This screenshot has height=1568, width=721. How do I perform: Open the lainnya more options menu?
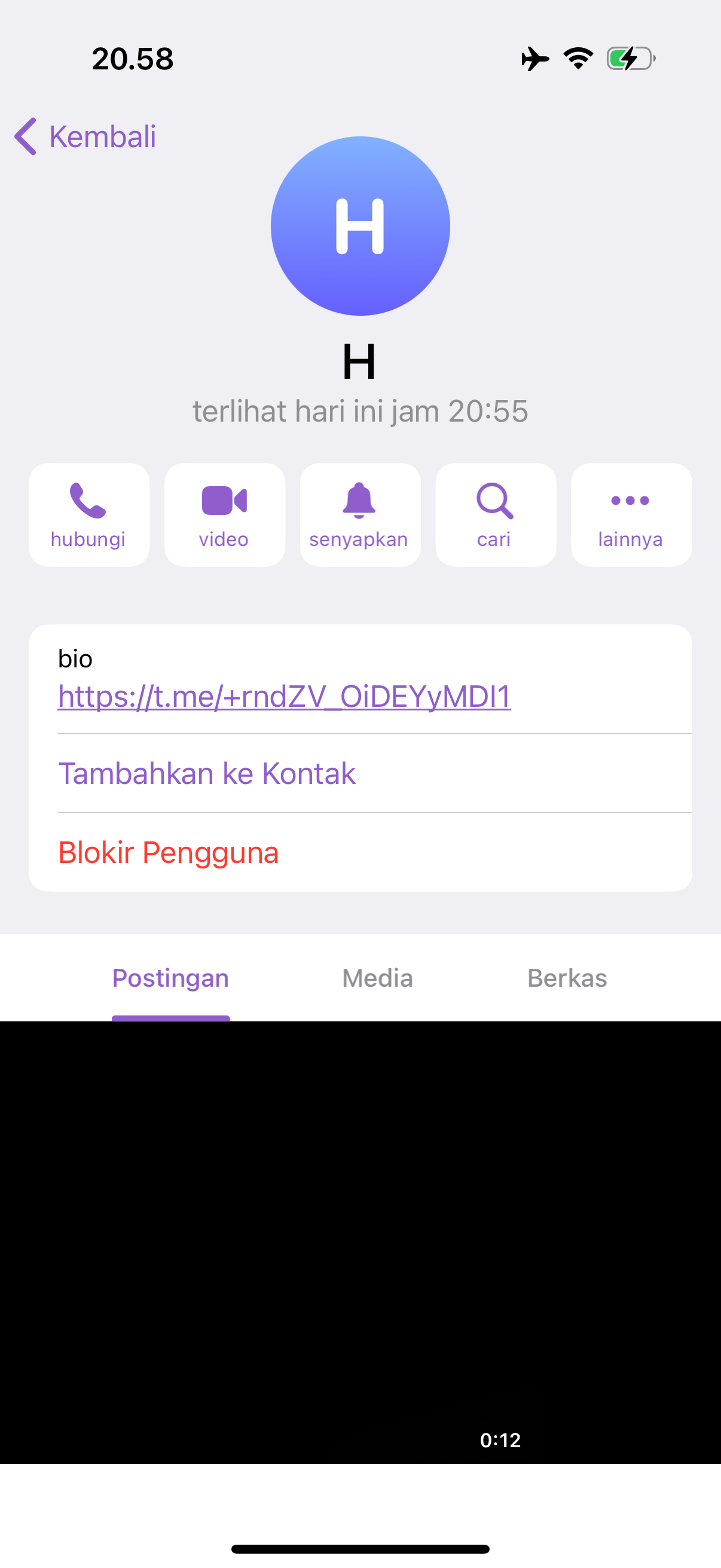631,514
